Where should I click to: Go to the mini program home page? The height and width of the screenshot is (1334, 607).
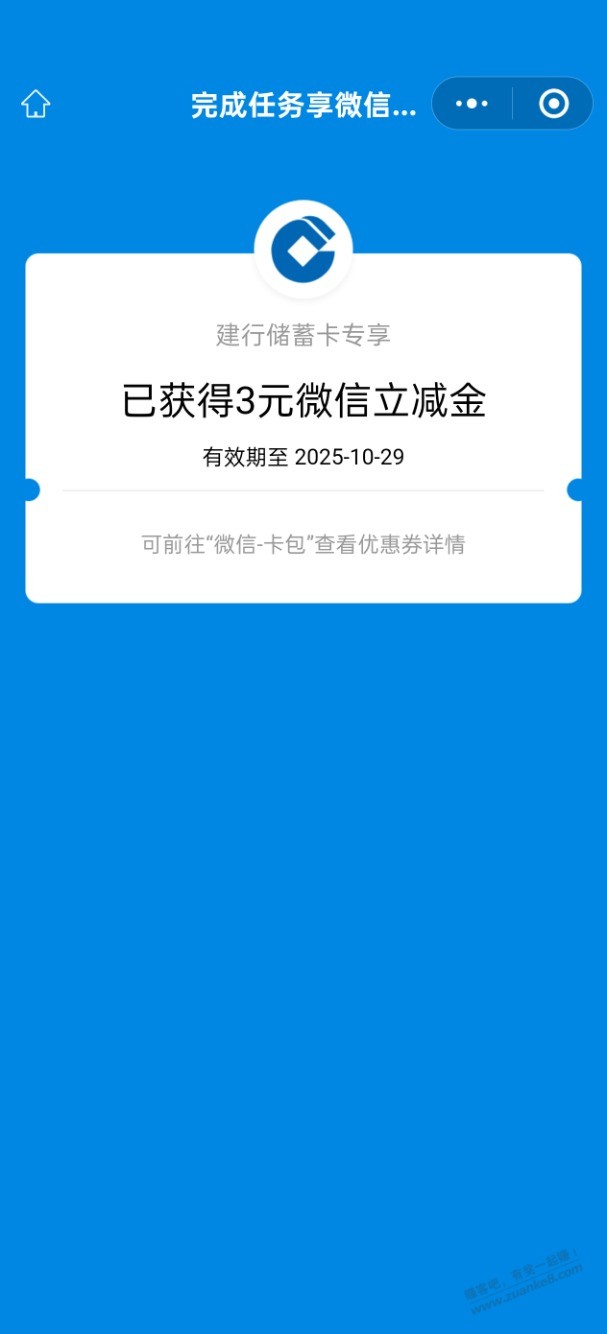click(36, 104)
